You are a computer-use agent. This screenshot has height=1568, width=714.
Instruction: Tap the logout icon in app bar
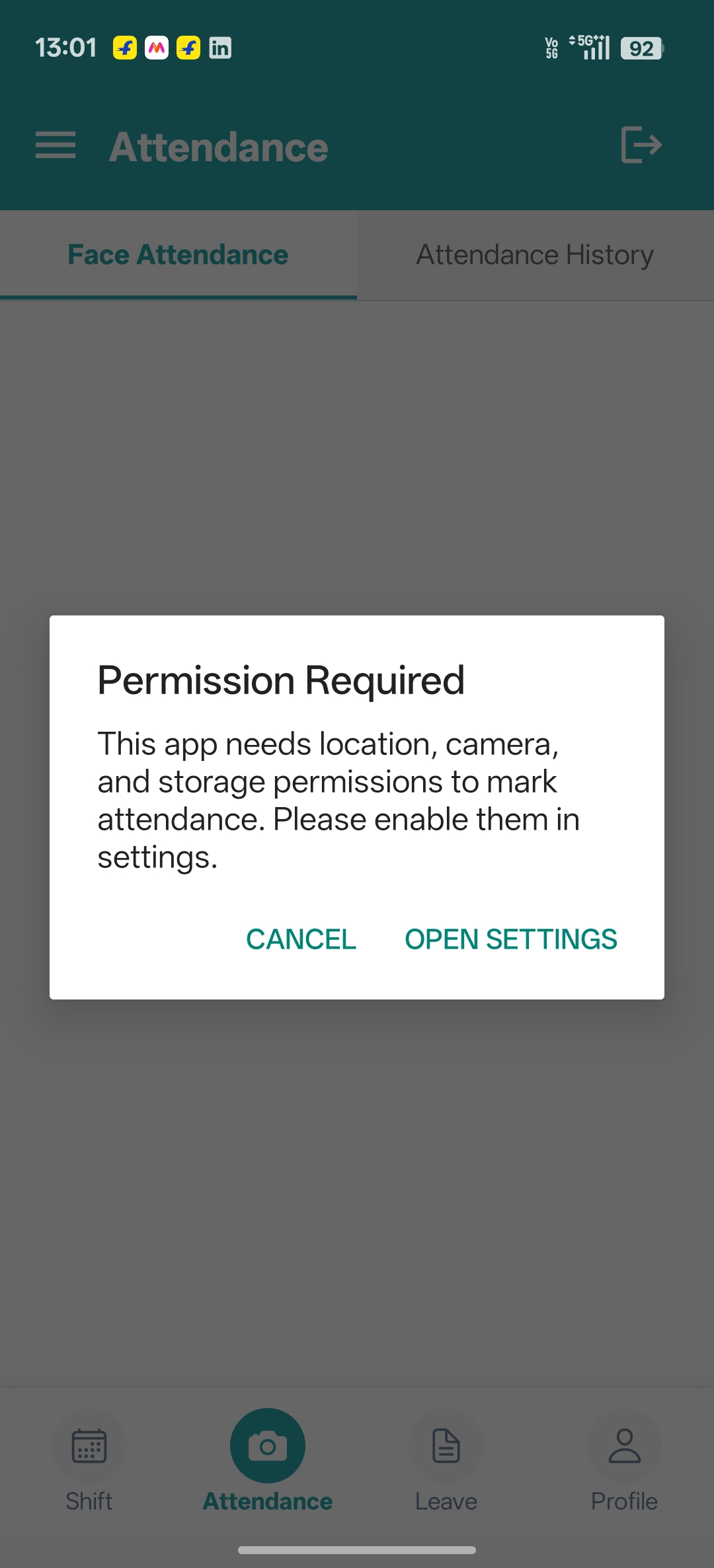click(641, 145)
